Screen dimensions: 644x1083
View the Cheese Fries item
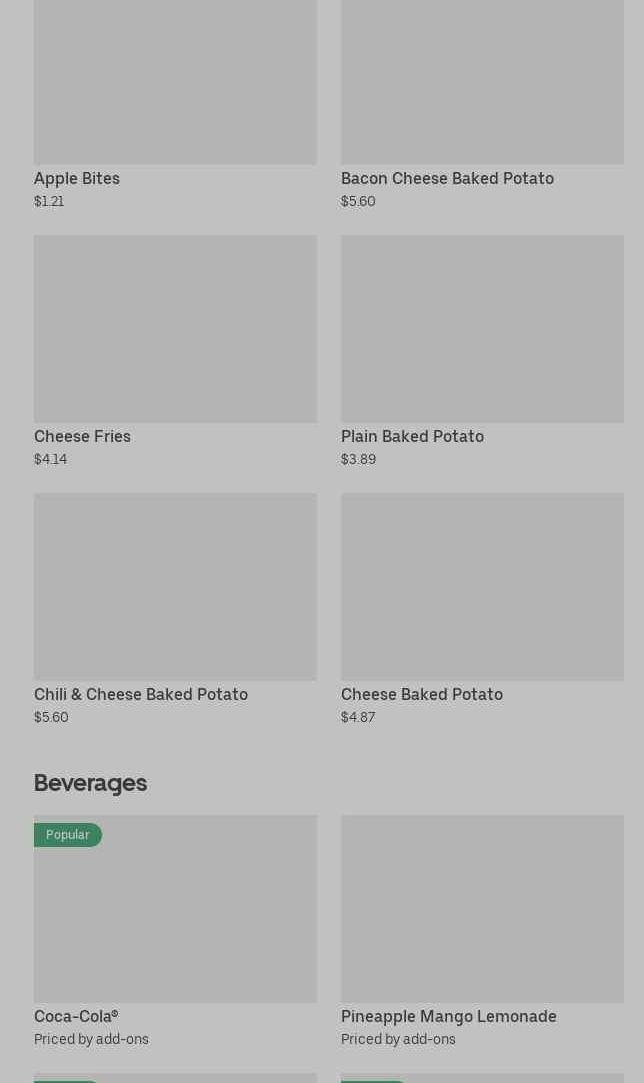tap(175, 330)
